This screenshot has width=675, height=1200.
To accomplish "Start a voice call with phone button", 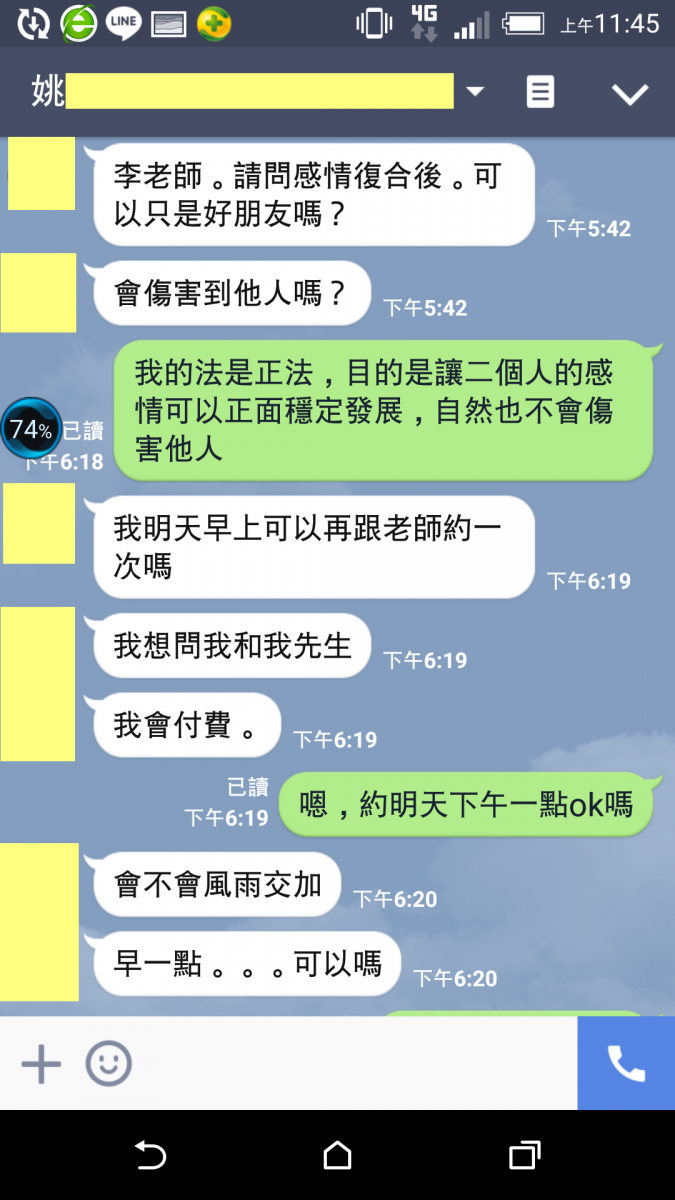I will pos(626,1064).
